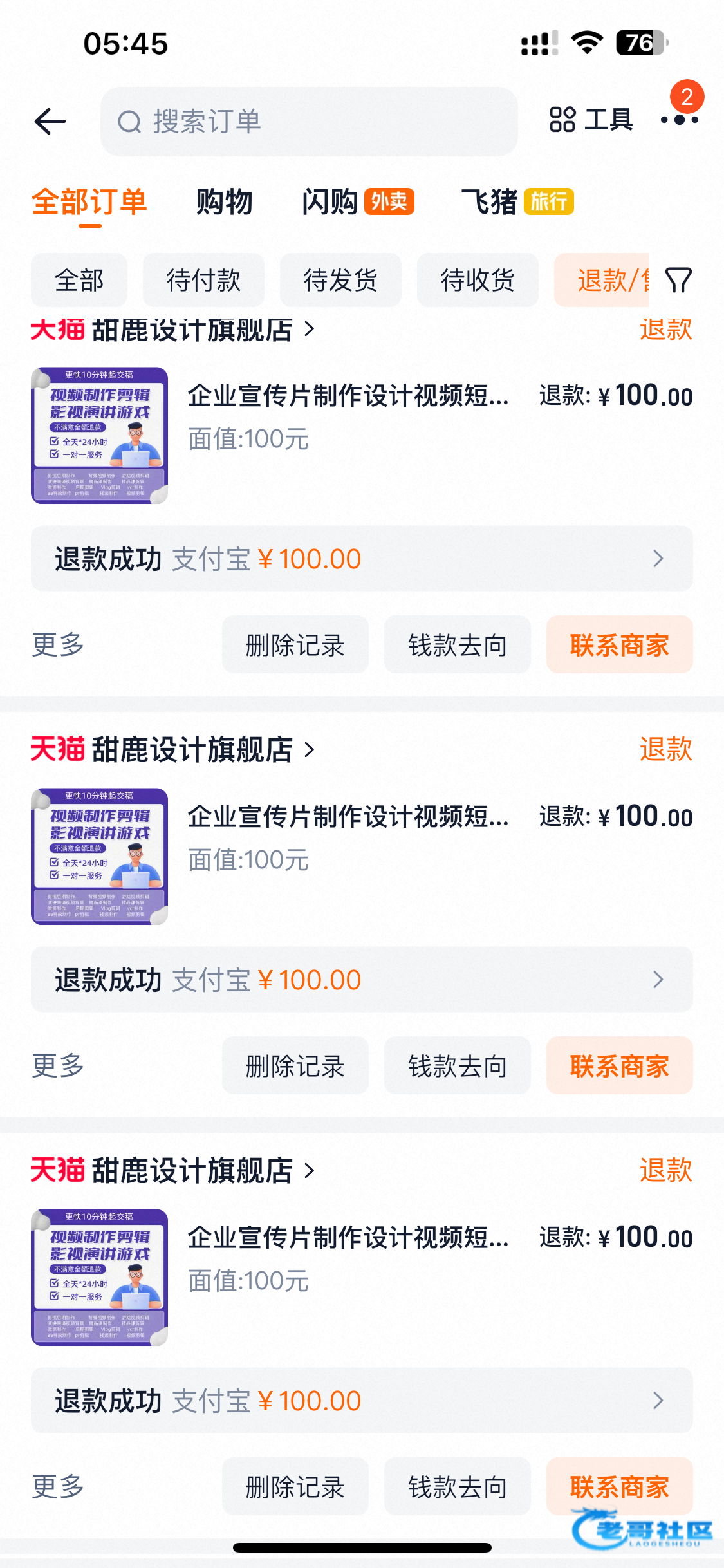The image size is (724, 1568).
Task: Open the 闪购 外卖 tab
Action: coord(358,202)
